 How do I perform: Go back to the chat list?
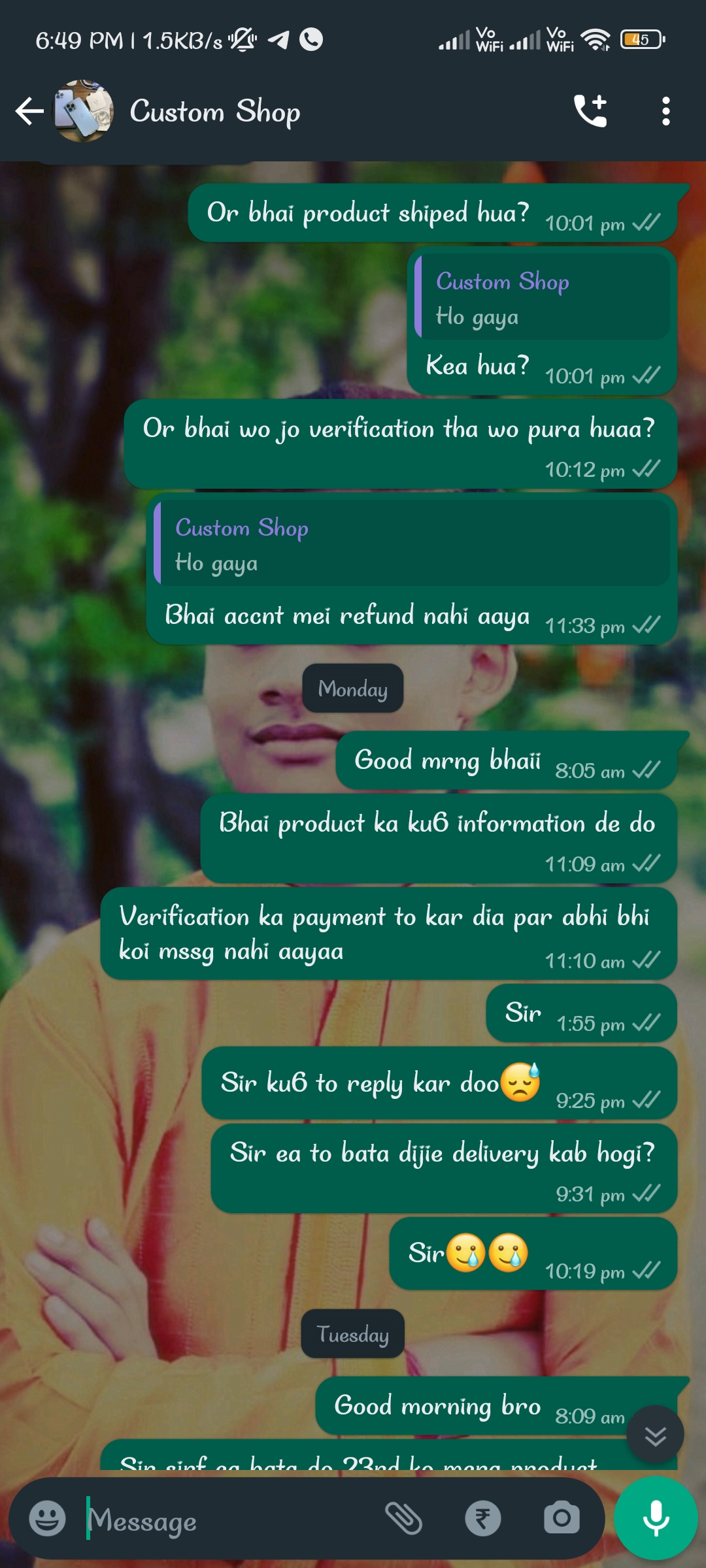[x=29, y=111]
